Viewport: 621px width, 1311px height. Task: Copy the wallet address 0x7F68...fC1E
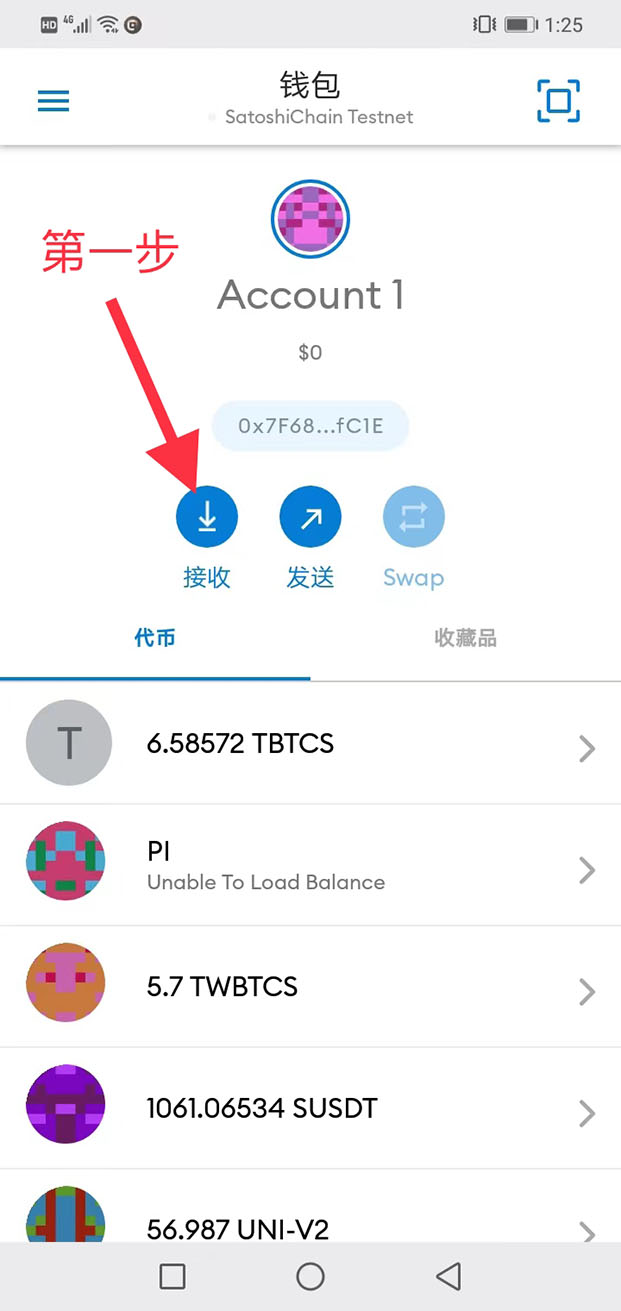tap(310, 426)
